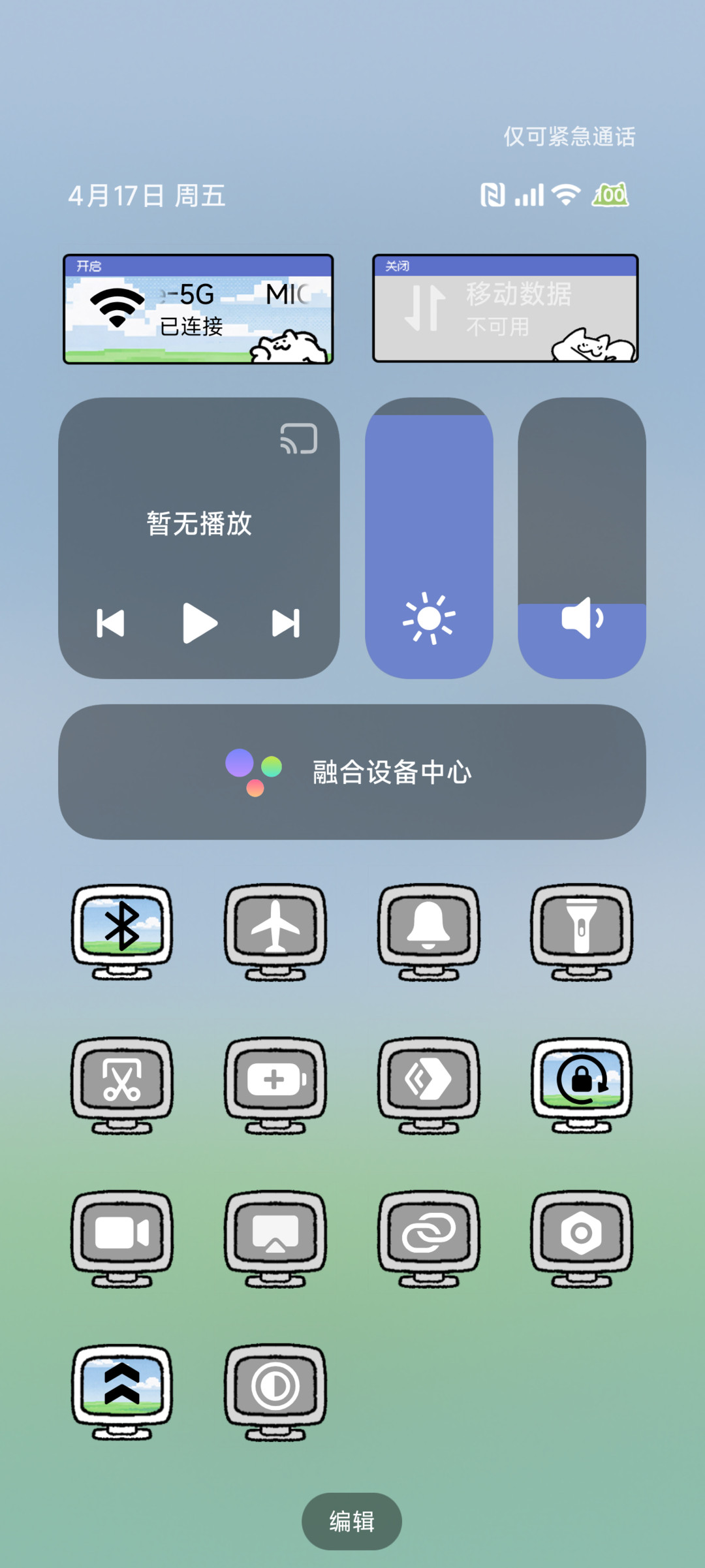Skip to the next track
Screen dimensions: 705x1568
click(286, 623)
